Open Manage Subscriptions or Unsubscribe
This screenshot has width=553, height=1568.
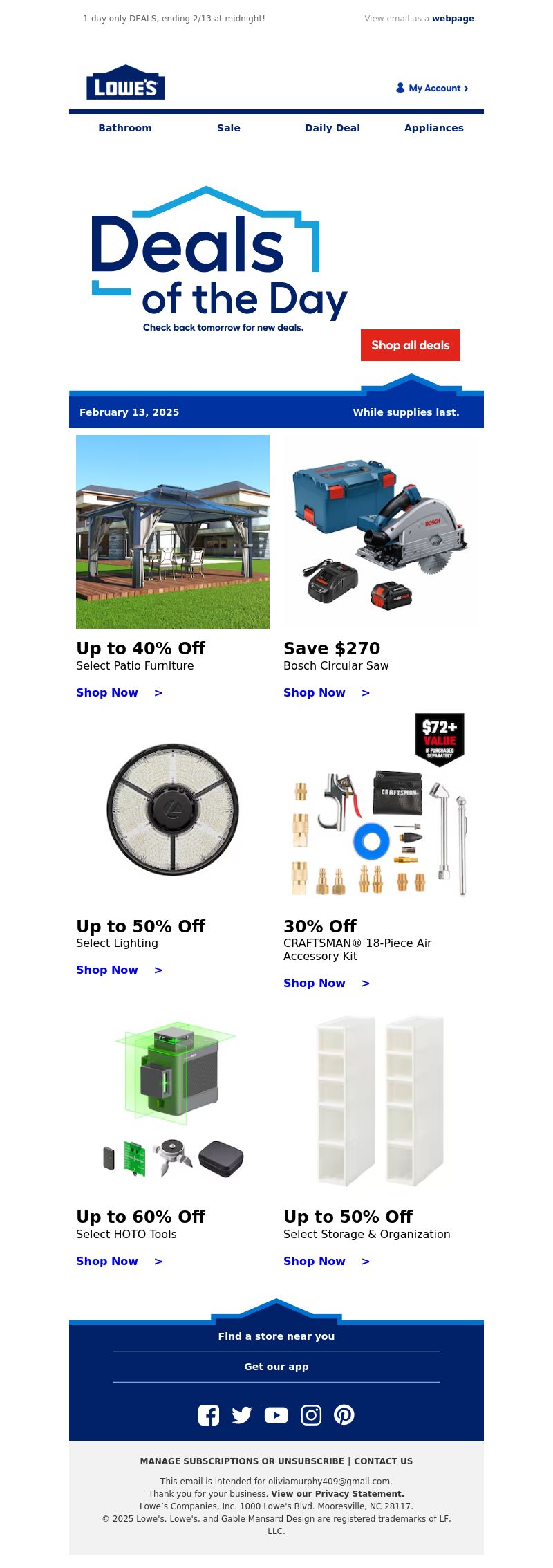[242, 1461]
